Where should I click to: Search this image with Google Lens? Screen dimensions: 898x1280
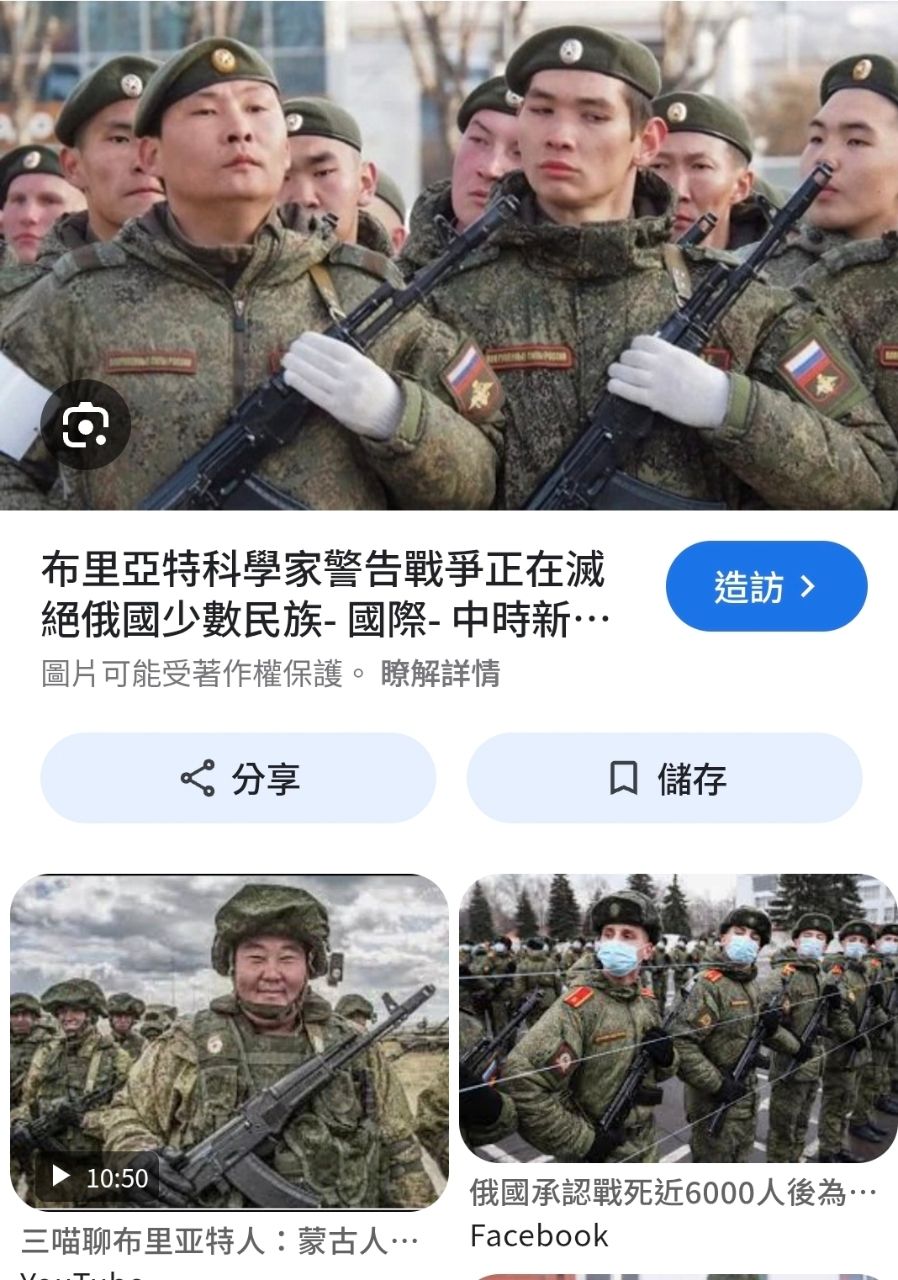pos(86,425)
